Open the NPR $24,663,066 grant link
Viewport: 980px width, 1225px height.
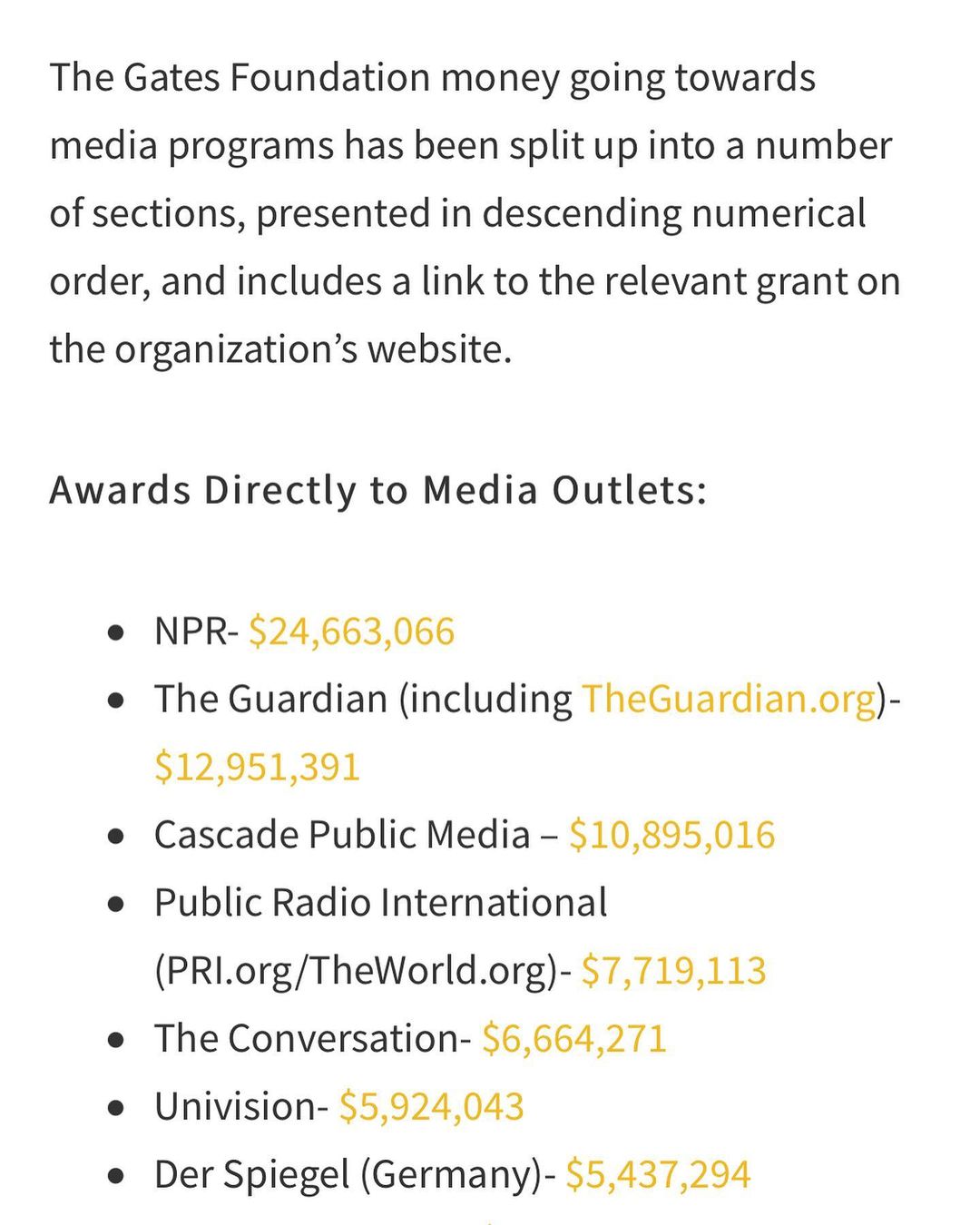(x=351, y=631)
